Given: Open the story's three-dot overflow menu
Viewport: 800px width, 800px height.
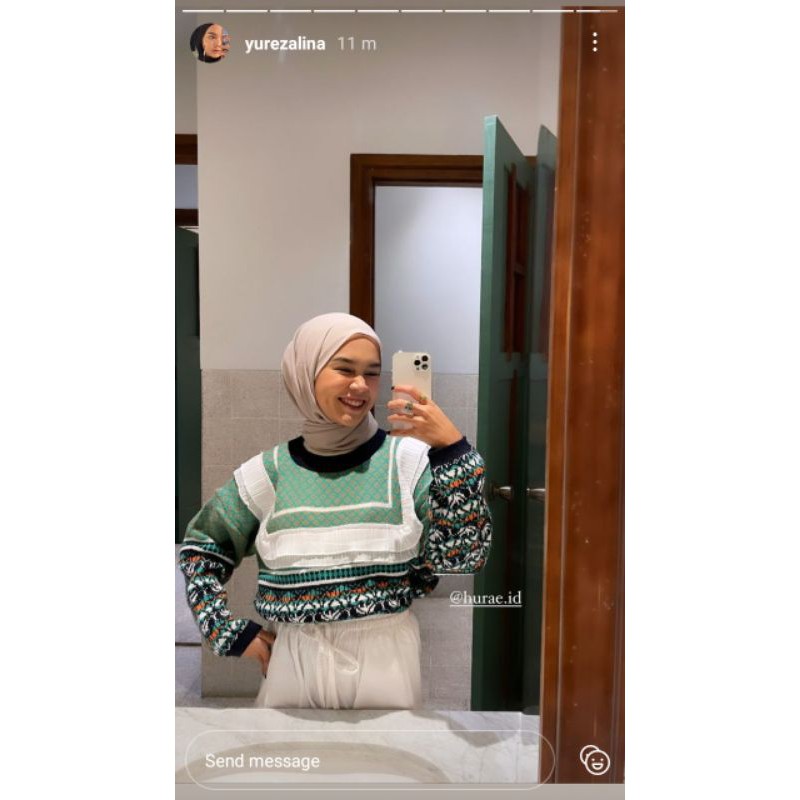Looking at the screenshot, I should click(x=594, y=42).
